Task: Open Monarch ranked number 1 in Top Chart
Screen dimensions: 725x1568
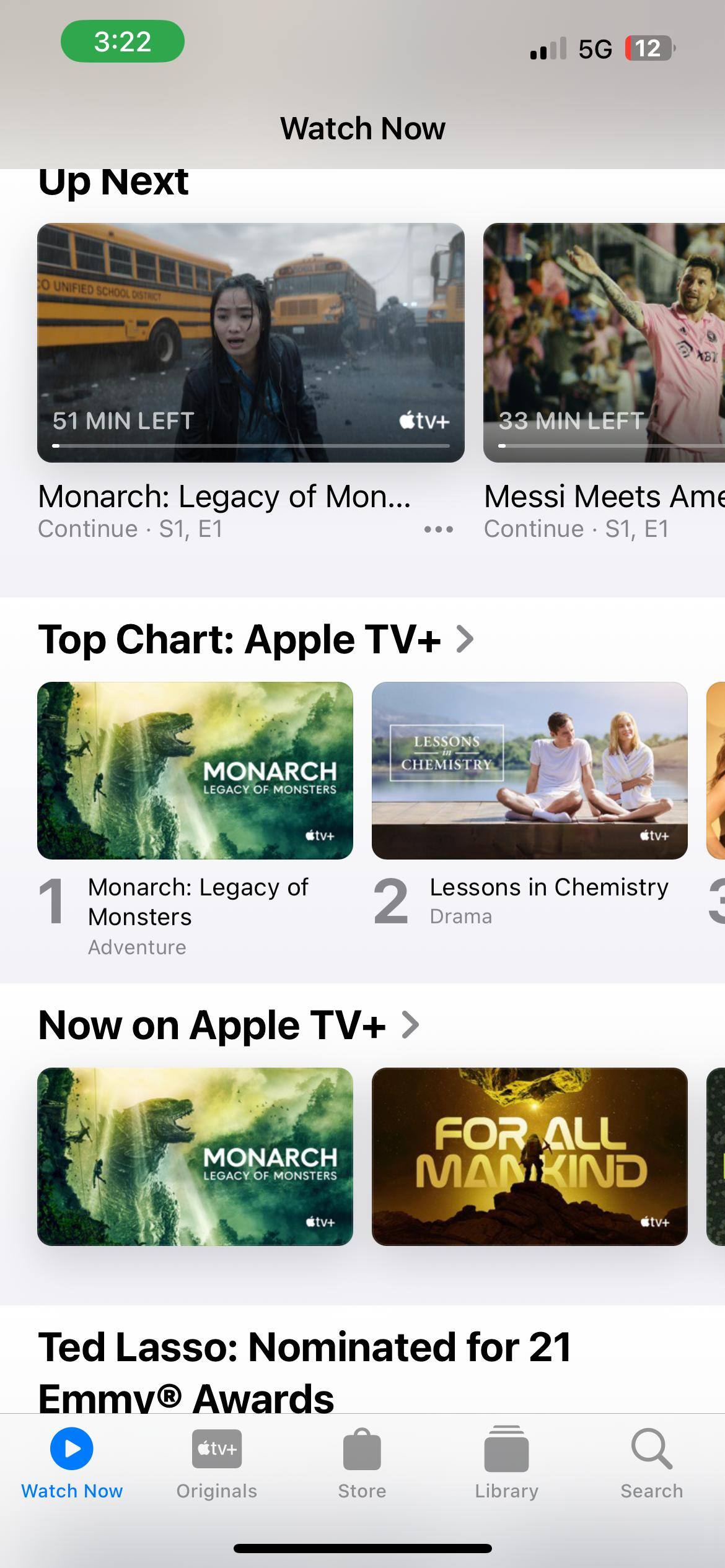Action: click(195, 770)
